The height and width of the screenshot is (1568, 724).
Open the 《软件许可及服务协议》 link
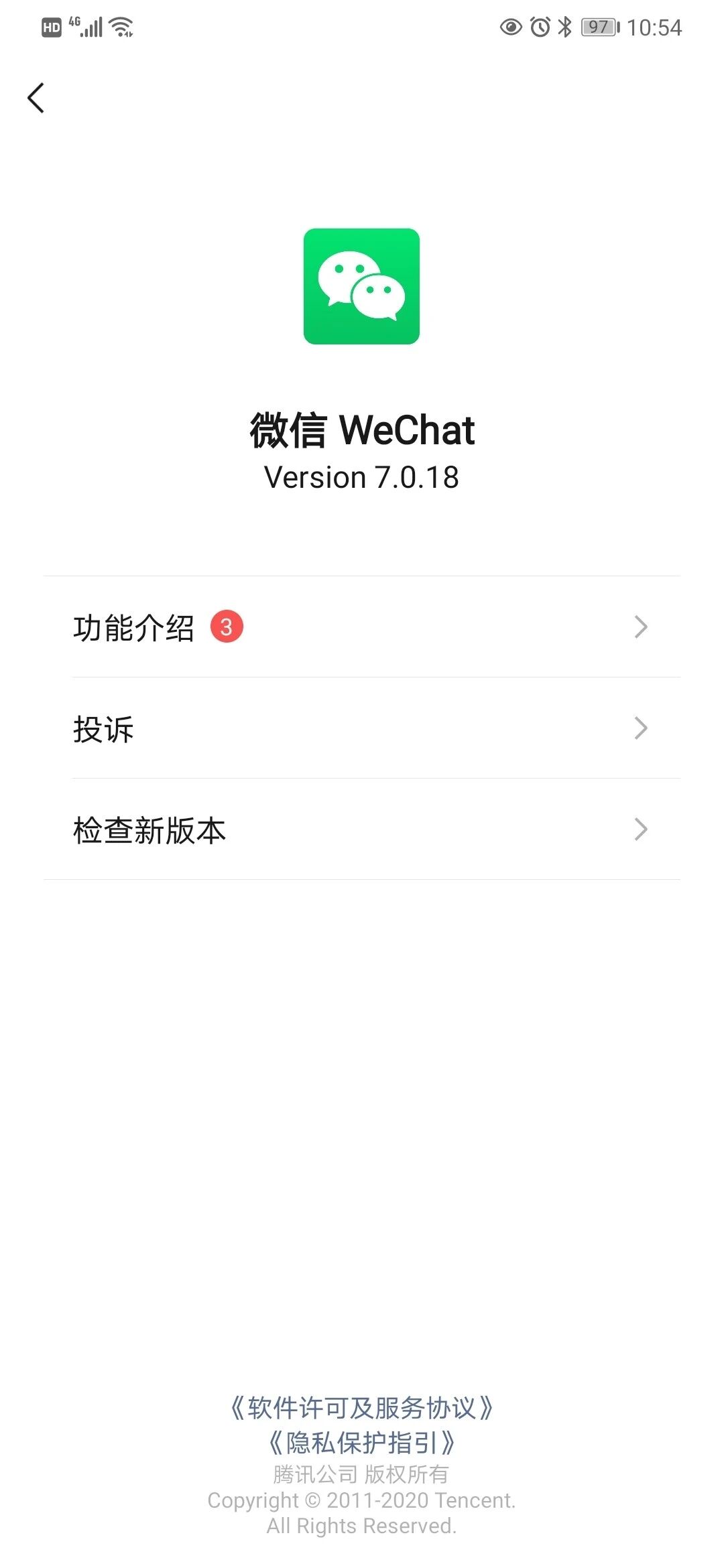pyautogui.click(x=361, y=1408)
